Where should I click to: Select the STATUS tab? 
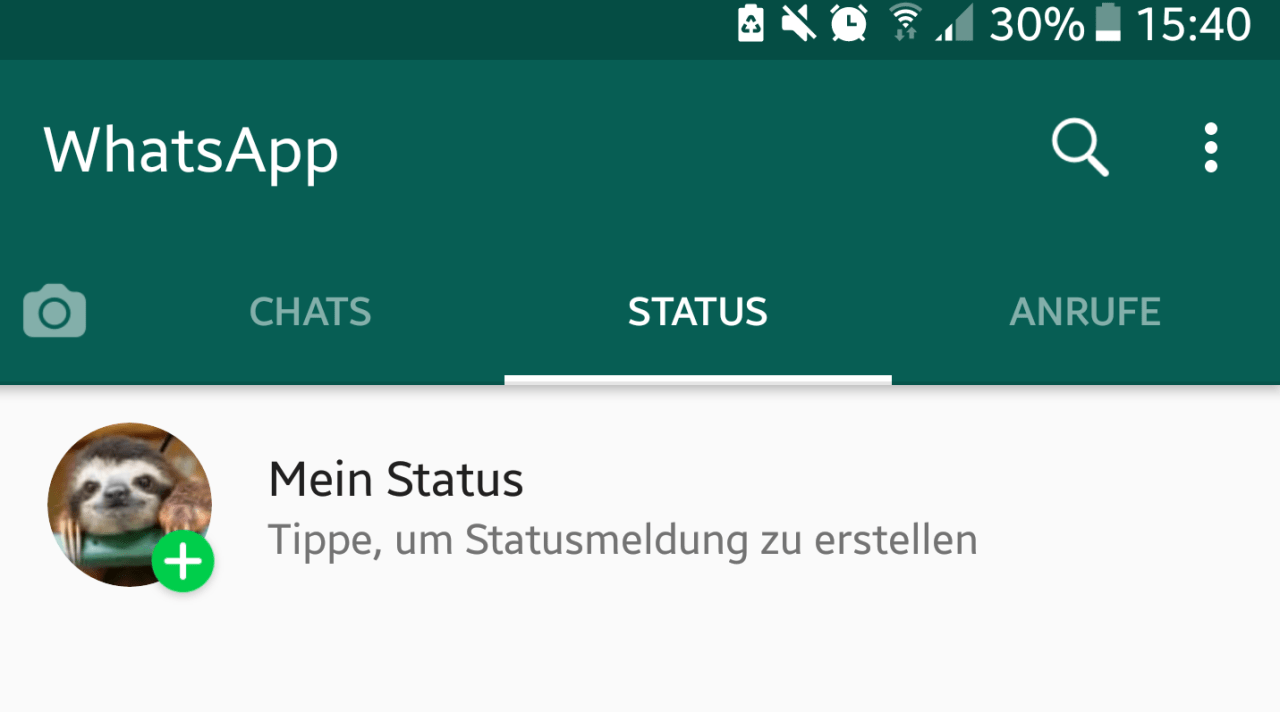[x=697, y=312]
